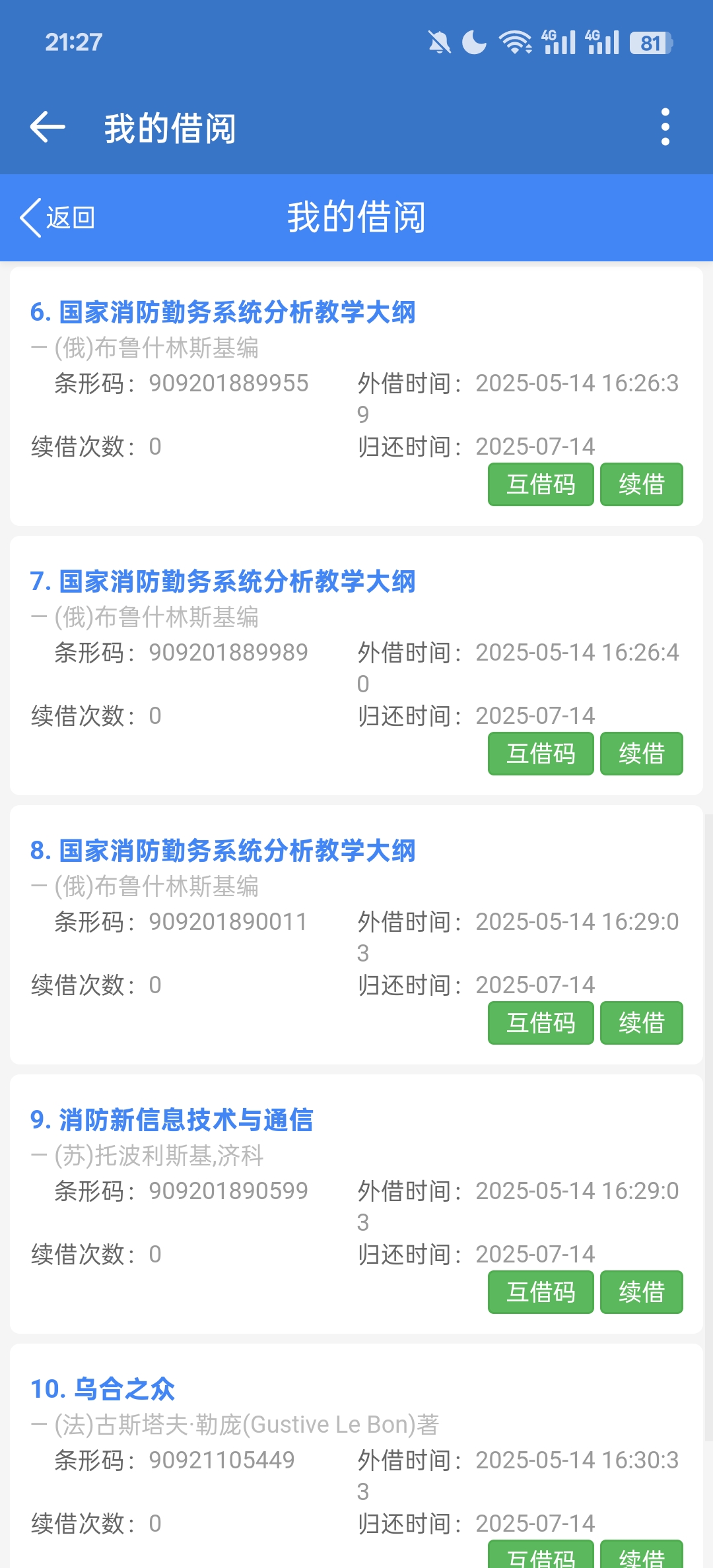Viewport: 713px width, 1568px height.
Task: Open book 8 title 国家消防勤务系统分析教学大纲
Action: [223, 851]
